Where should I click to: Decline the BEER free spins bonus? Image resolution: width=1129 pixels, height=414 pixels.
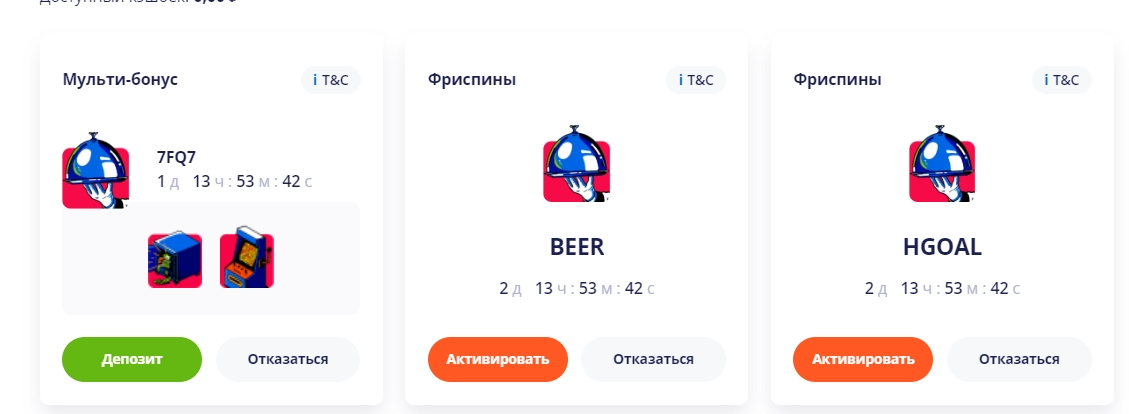pyautogui.click(x=653, y=359)
